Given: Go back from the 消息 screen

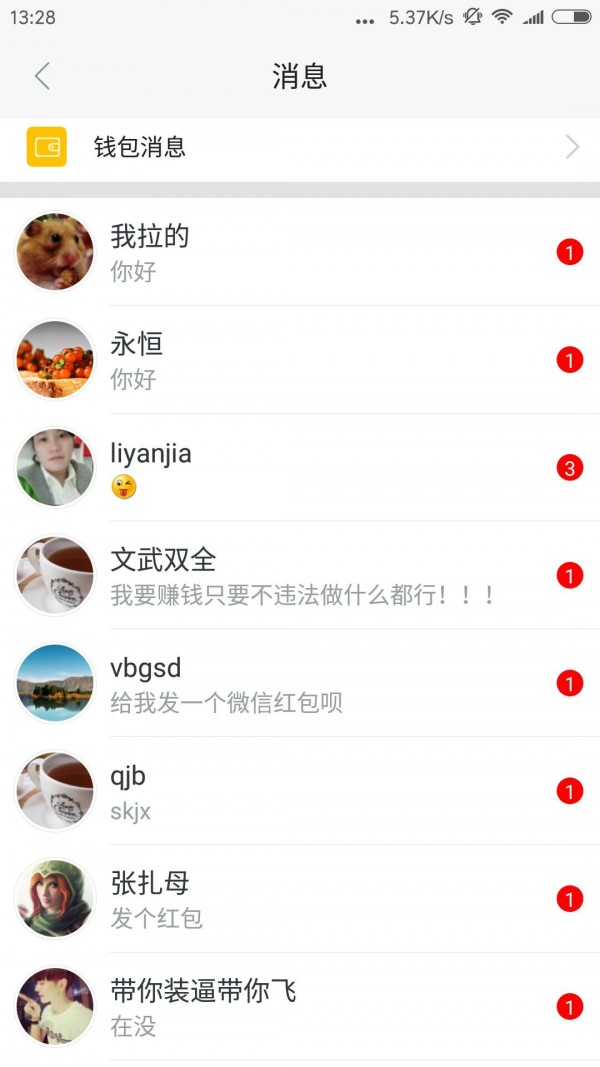Looking at the screenshot, I should click(x=42, y=76).
